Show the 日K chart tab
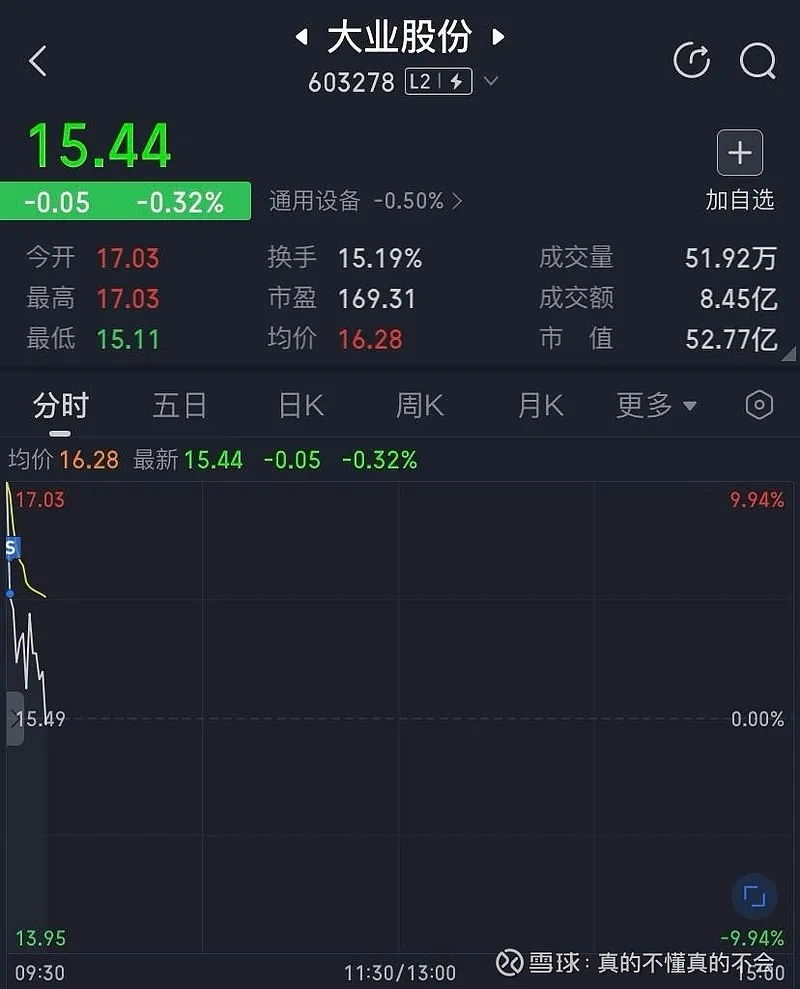This screenshot has height=989, width=800. [x=300, y=406]
